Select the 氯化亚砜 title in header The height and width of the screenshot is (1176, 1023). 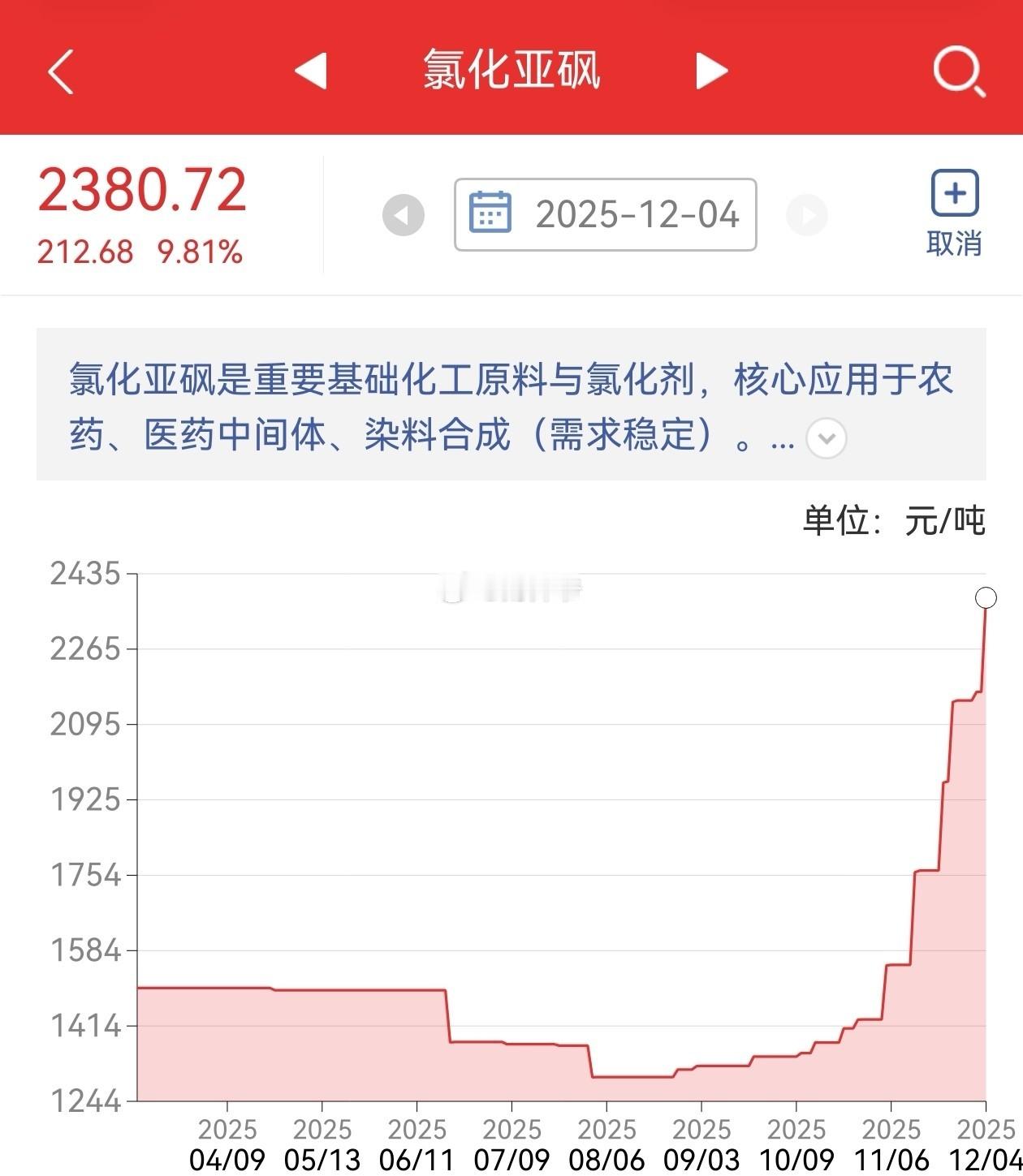pos(510,71)
